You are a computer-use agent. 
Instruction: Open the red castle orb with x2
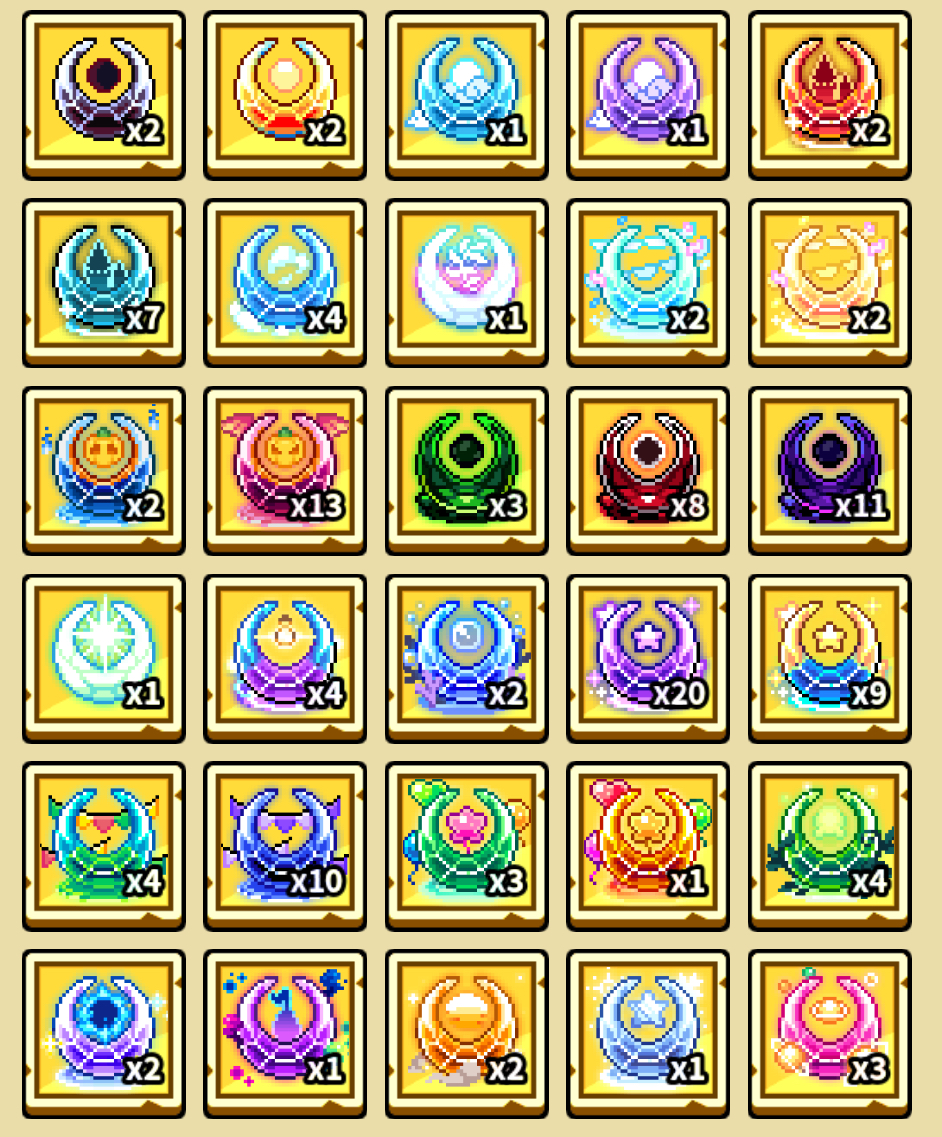(830, 95)
